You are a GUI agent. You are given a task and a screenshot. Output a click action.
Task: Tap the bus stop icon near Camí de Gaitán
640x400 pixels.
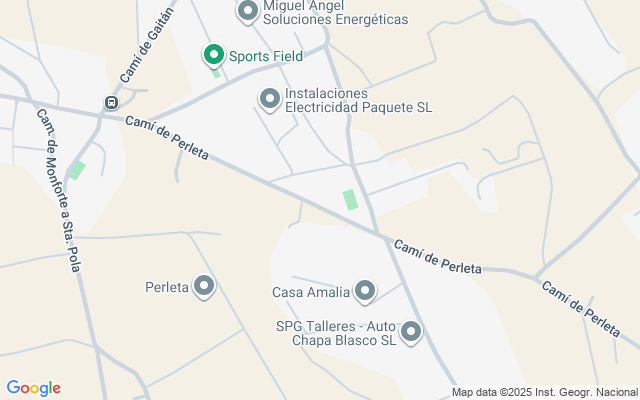[x=111, y=102]
